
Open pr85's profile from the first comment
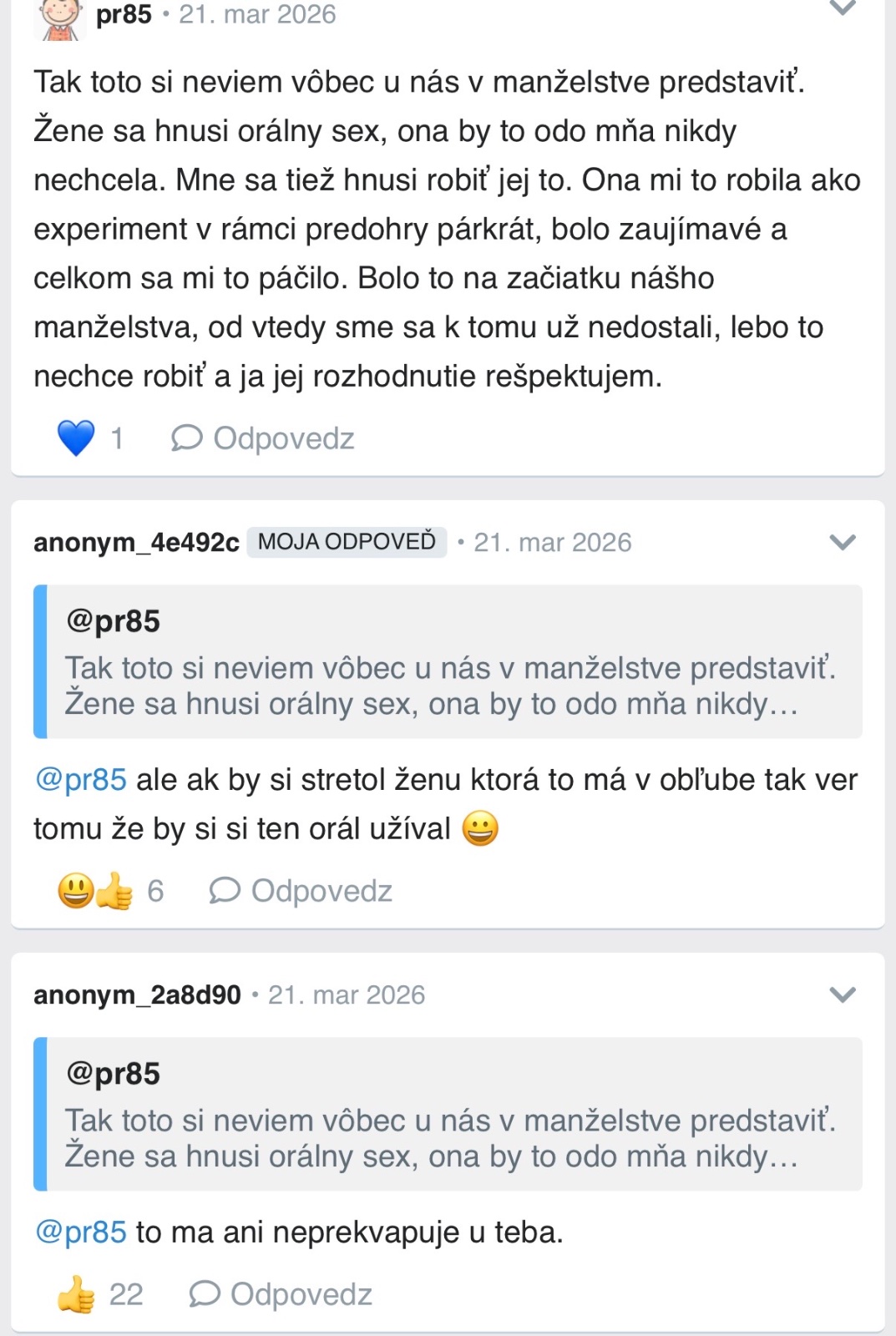point(124,14)
